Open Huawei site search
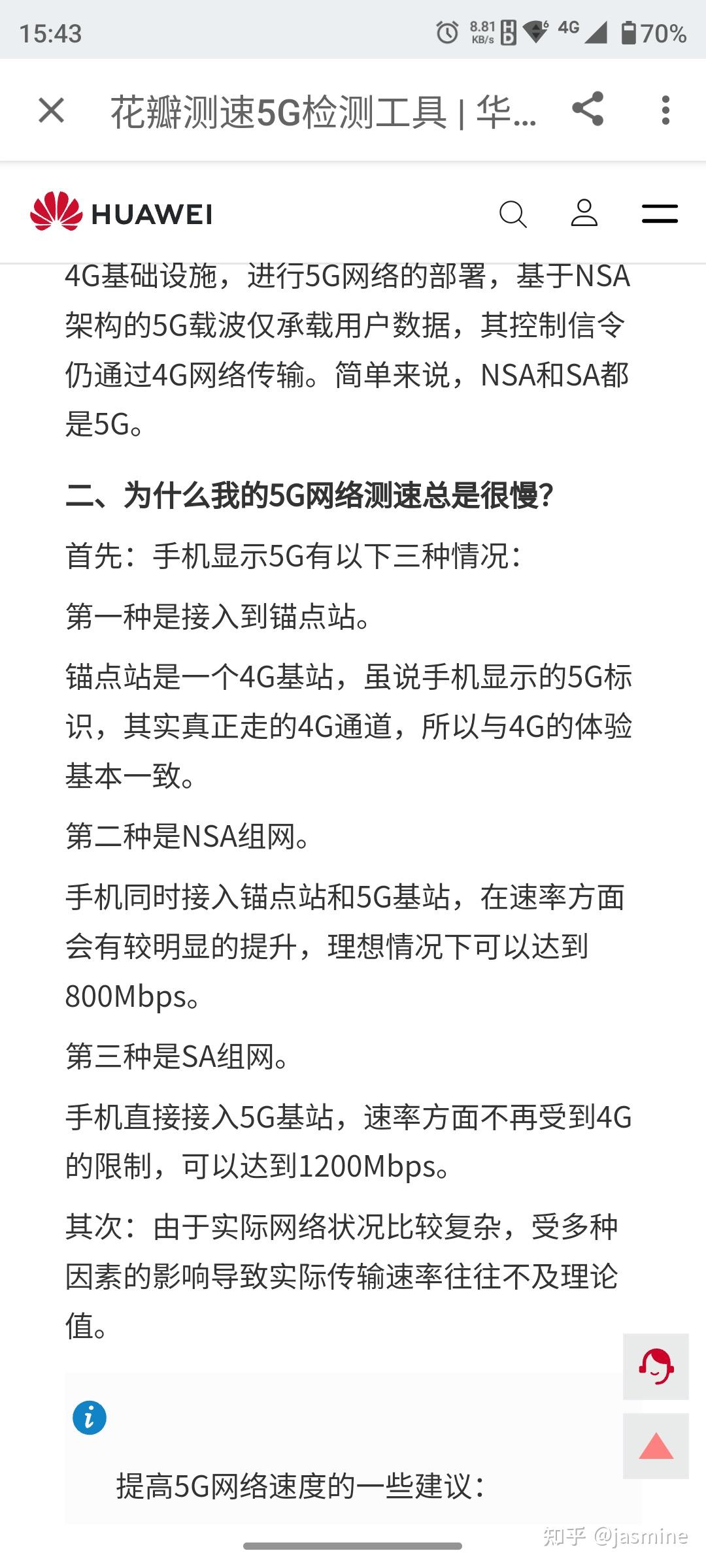This screenshot has width=706, height=1568. (x=513, y=214)
